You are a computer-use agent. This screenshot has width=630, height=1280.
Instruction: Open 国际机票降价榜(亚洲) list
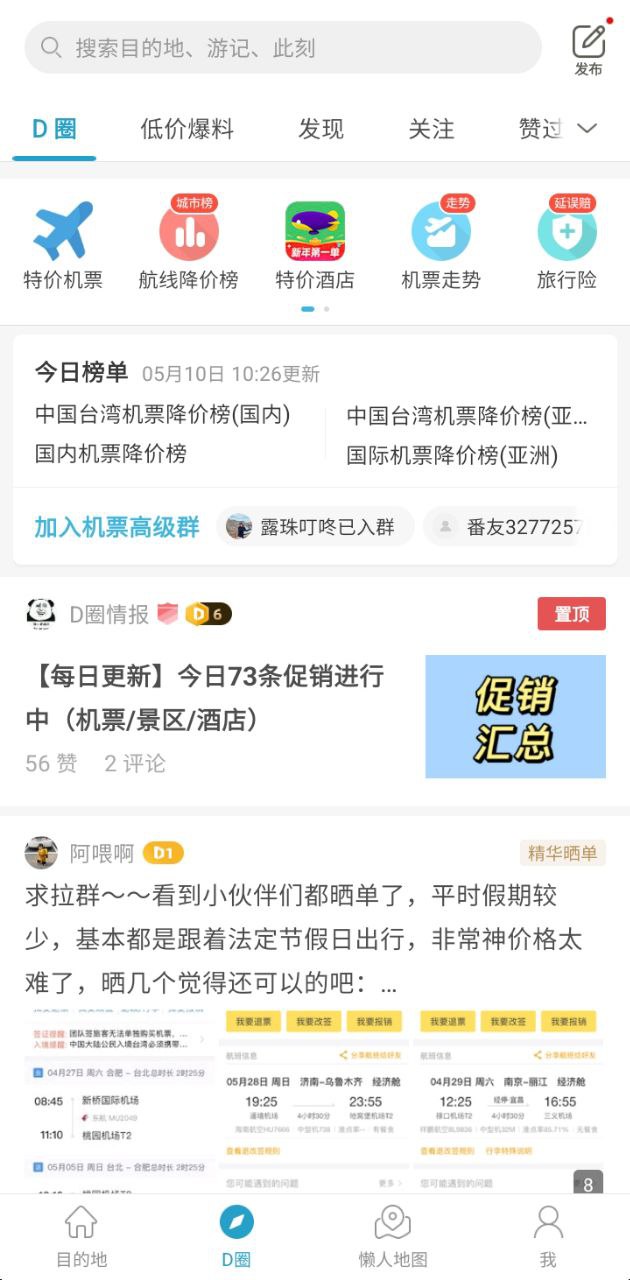452,456
